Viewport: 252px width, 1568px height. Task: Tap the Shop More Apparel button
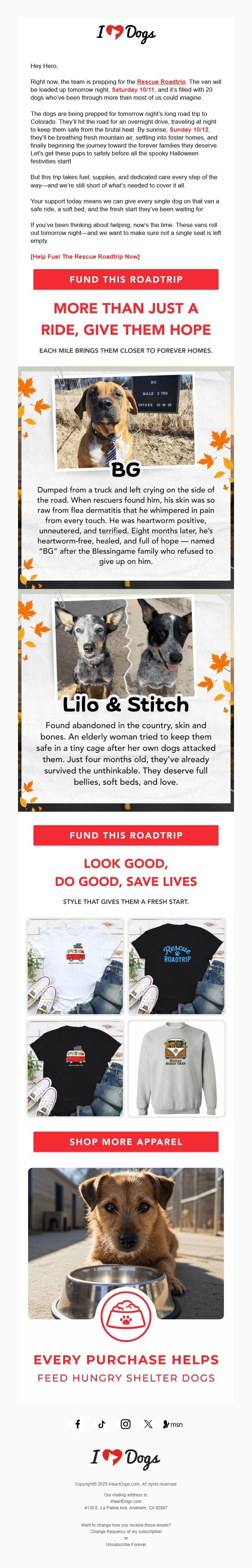[126, 1141]
